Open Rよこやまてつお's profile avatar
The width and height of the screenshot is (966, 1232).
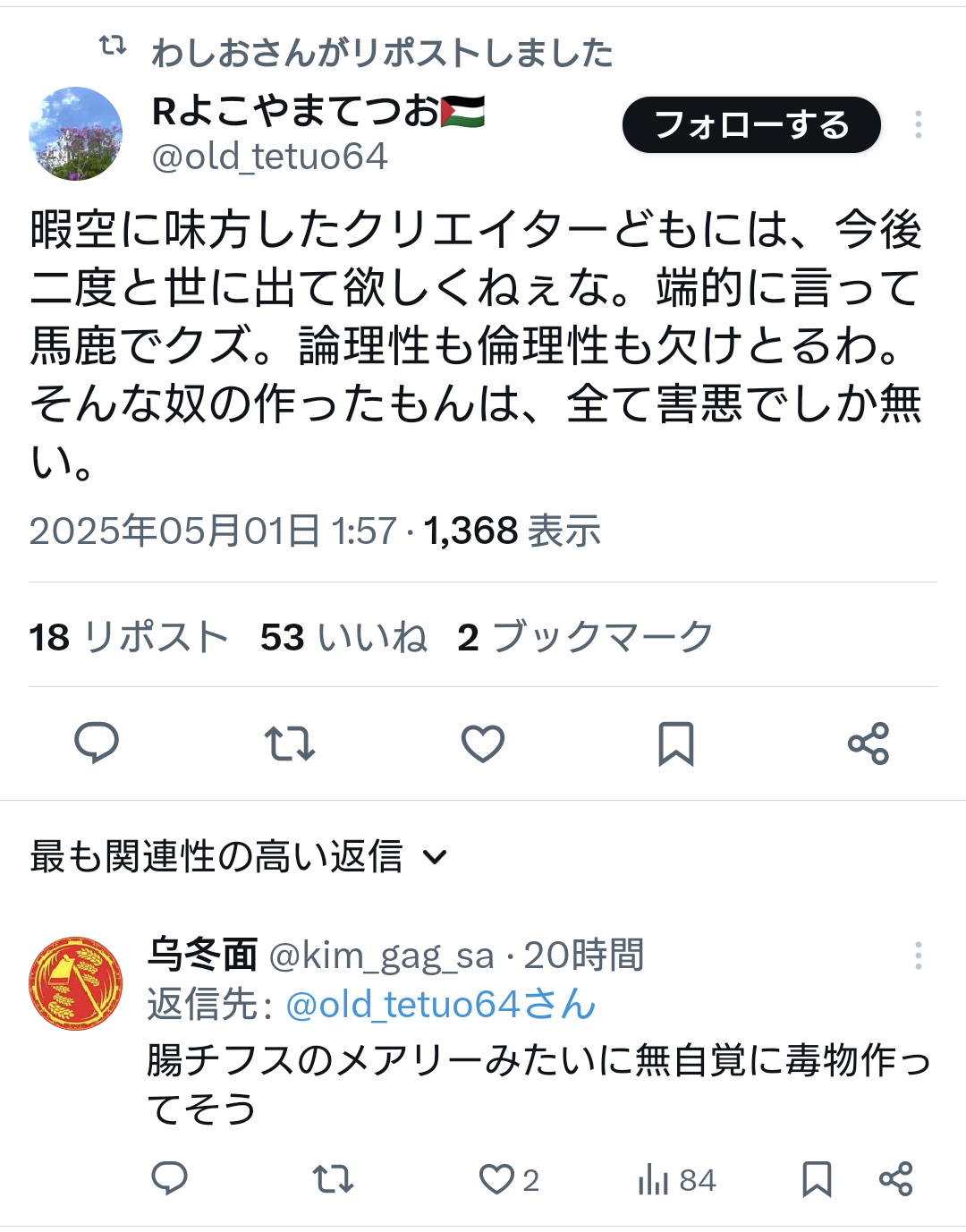pos(76,133)
